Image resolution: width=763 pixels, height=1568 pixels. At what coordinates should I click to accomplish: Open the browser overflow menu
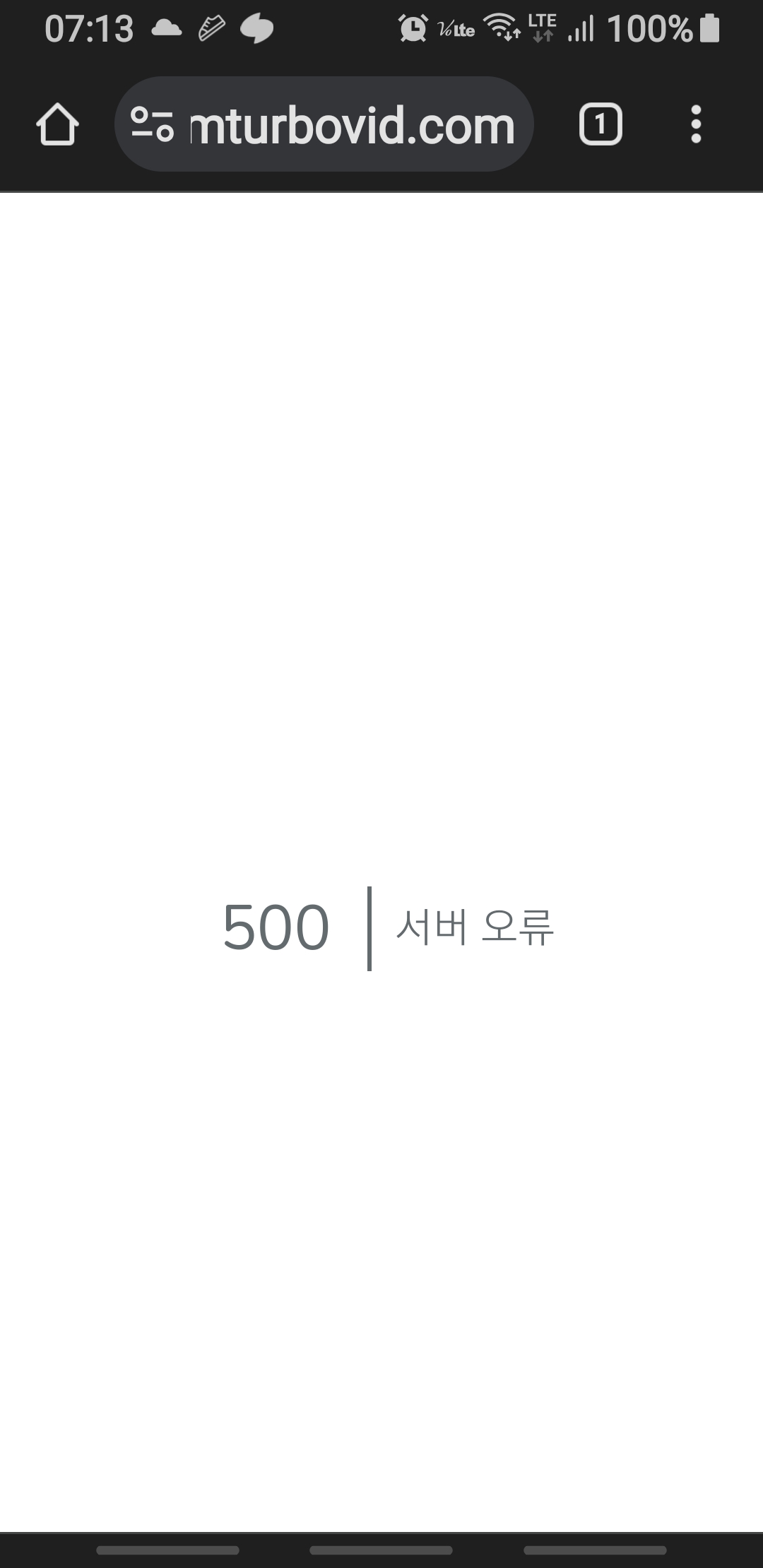coord(696,124)
